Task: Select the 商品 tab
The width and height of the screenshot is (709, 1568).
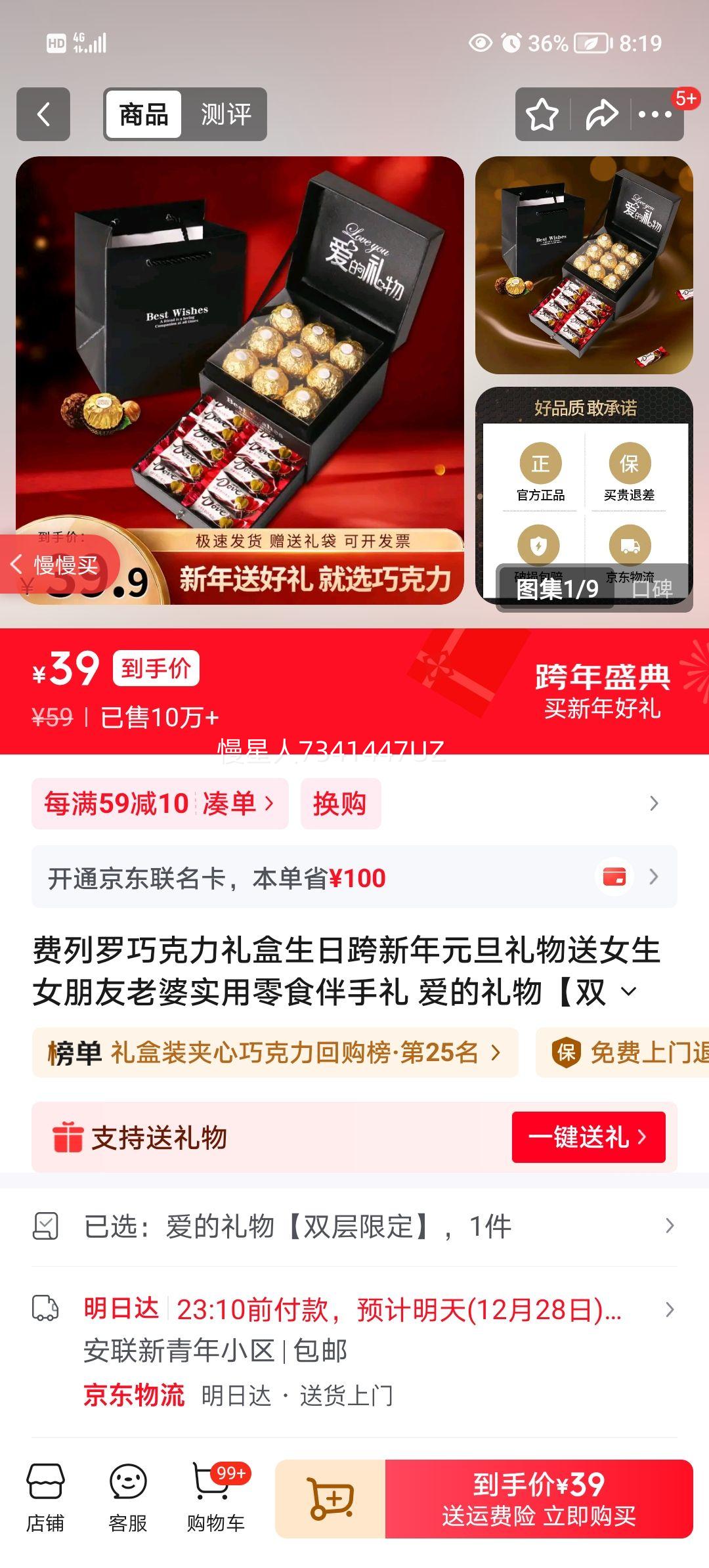Action: click(144, 114)
